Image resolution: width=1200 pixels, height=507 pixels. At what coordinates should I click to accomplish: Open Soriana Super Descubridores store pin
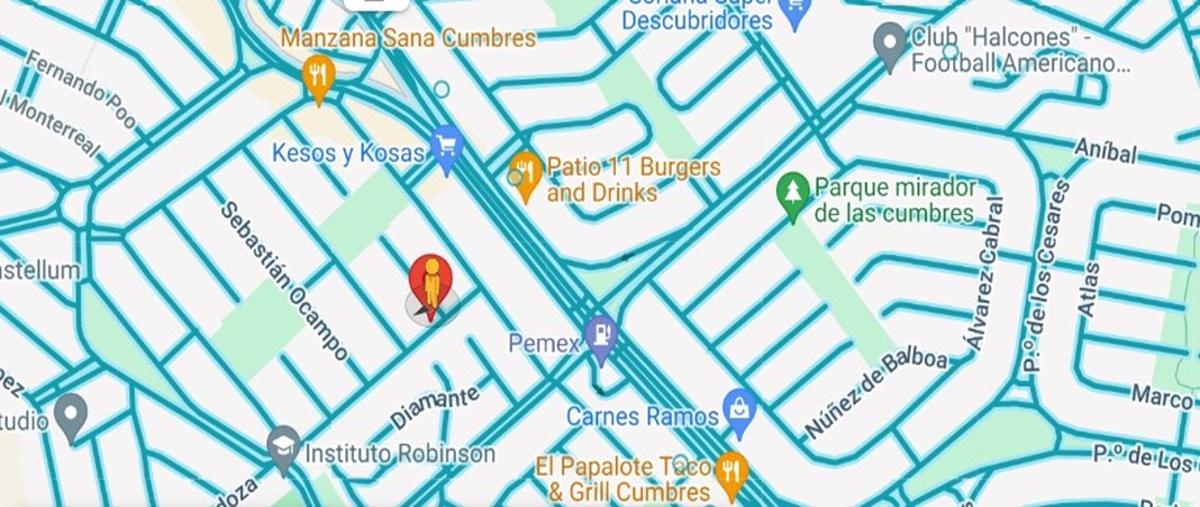[x=796, y=12]
